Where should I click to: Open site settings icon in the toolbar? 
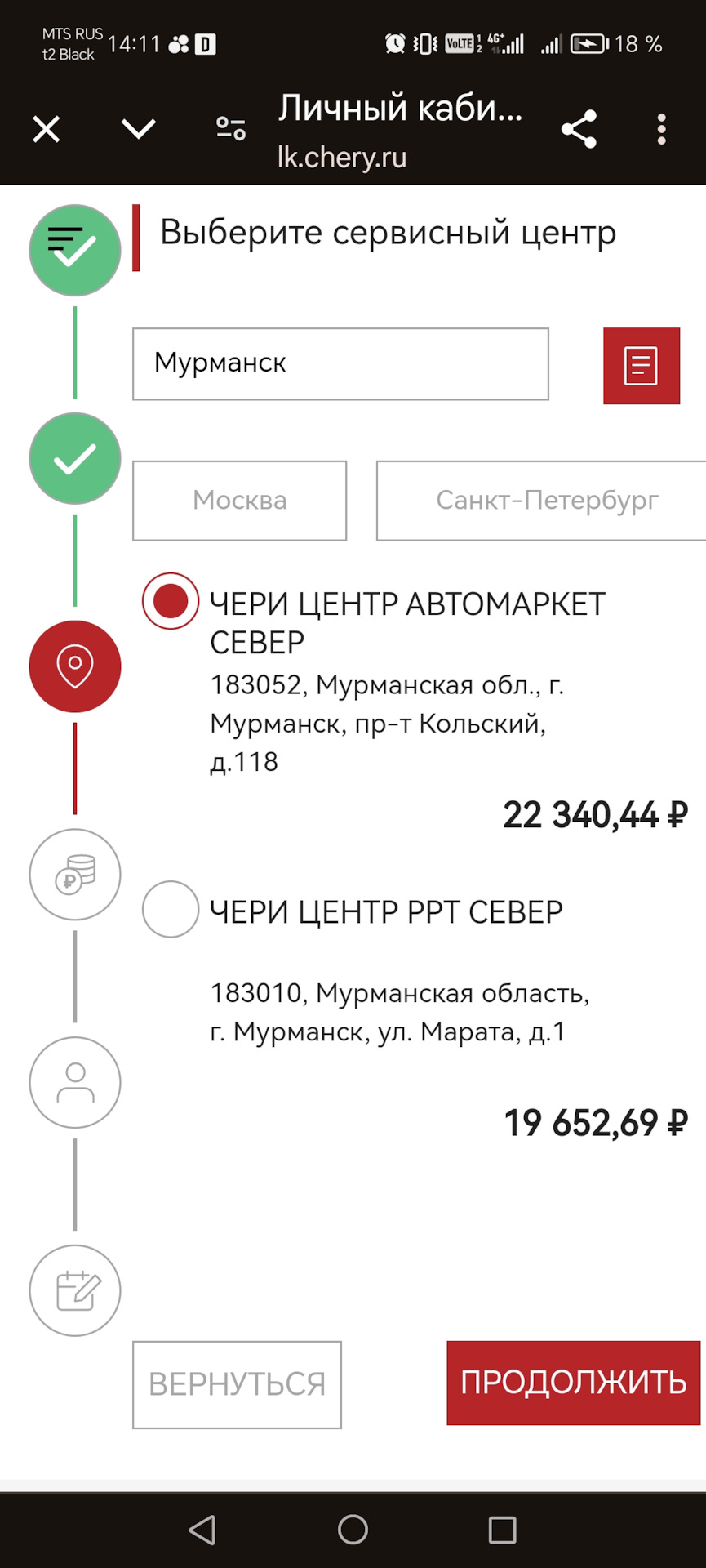point(231,129)
